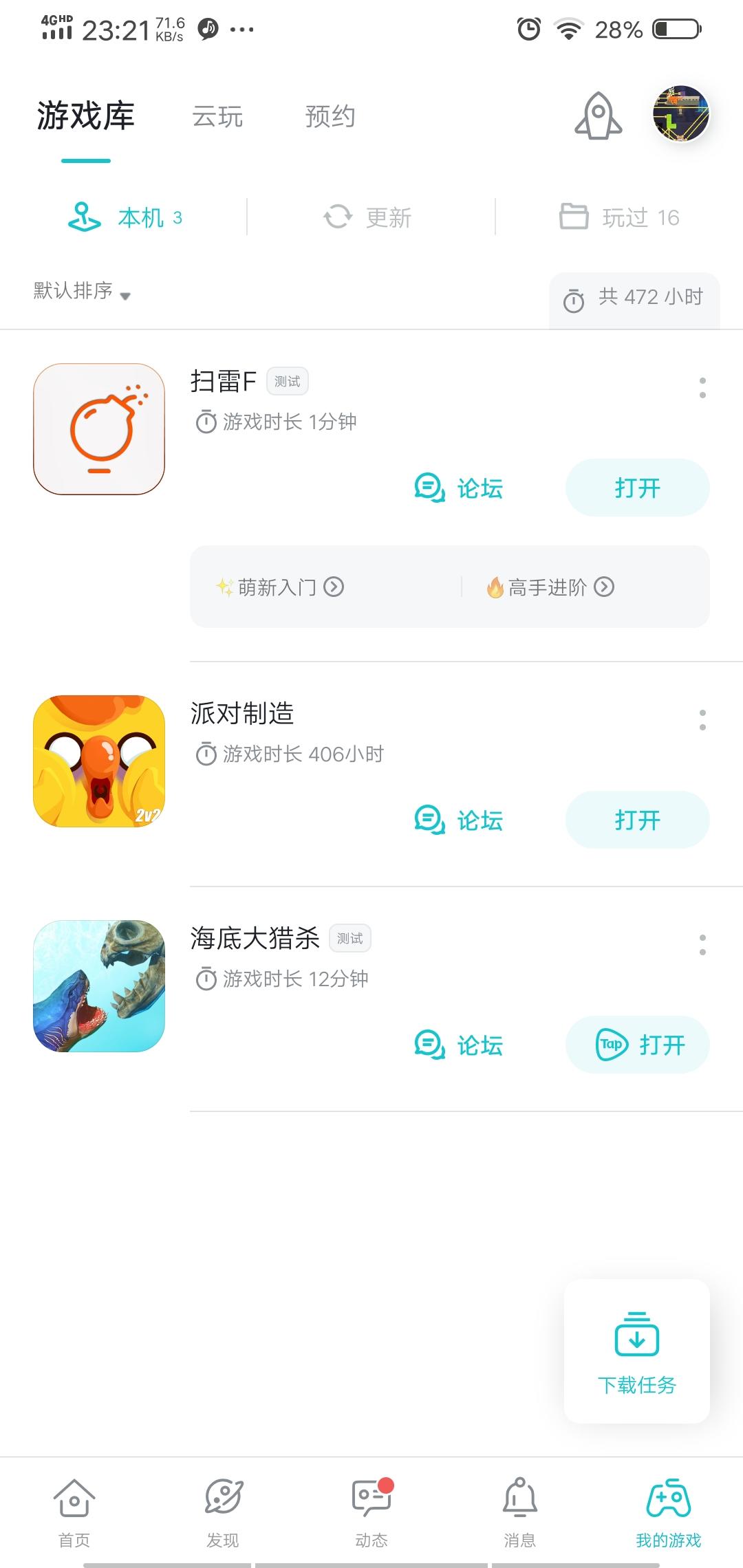Screen dimensions: 743x1568
Task: Open the 海底大猎杀 forum
Action: click(459, 1045)
